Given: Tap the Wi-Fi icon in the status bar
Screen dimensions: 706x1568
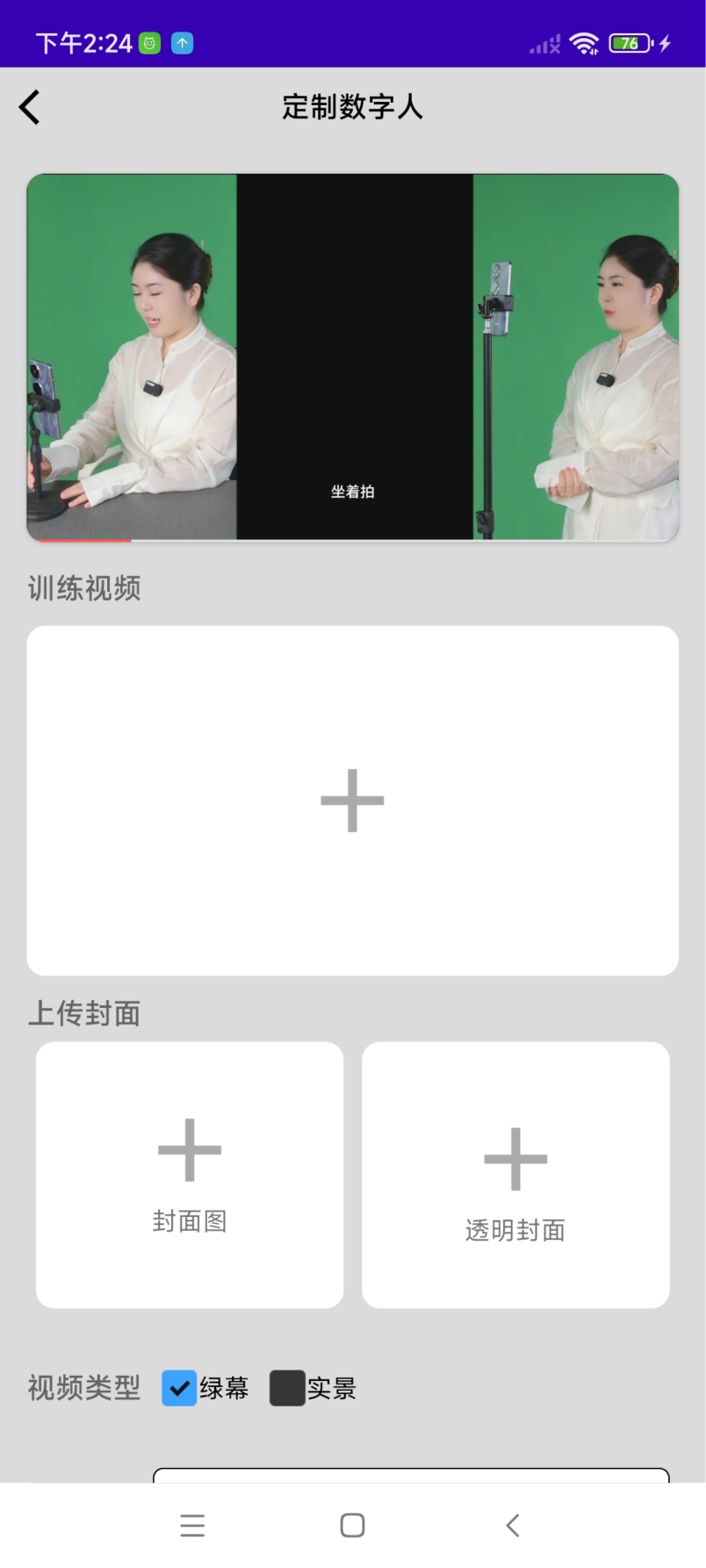Looking at the screenshot, I should pyautogui.click(x=587, y=42).
